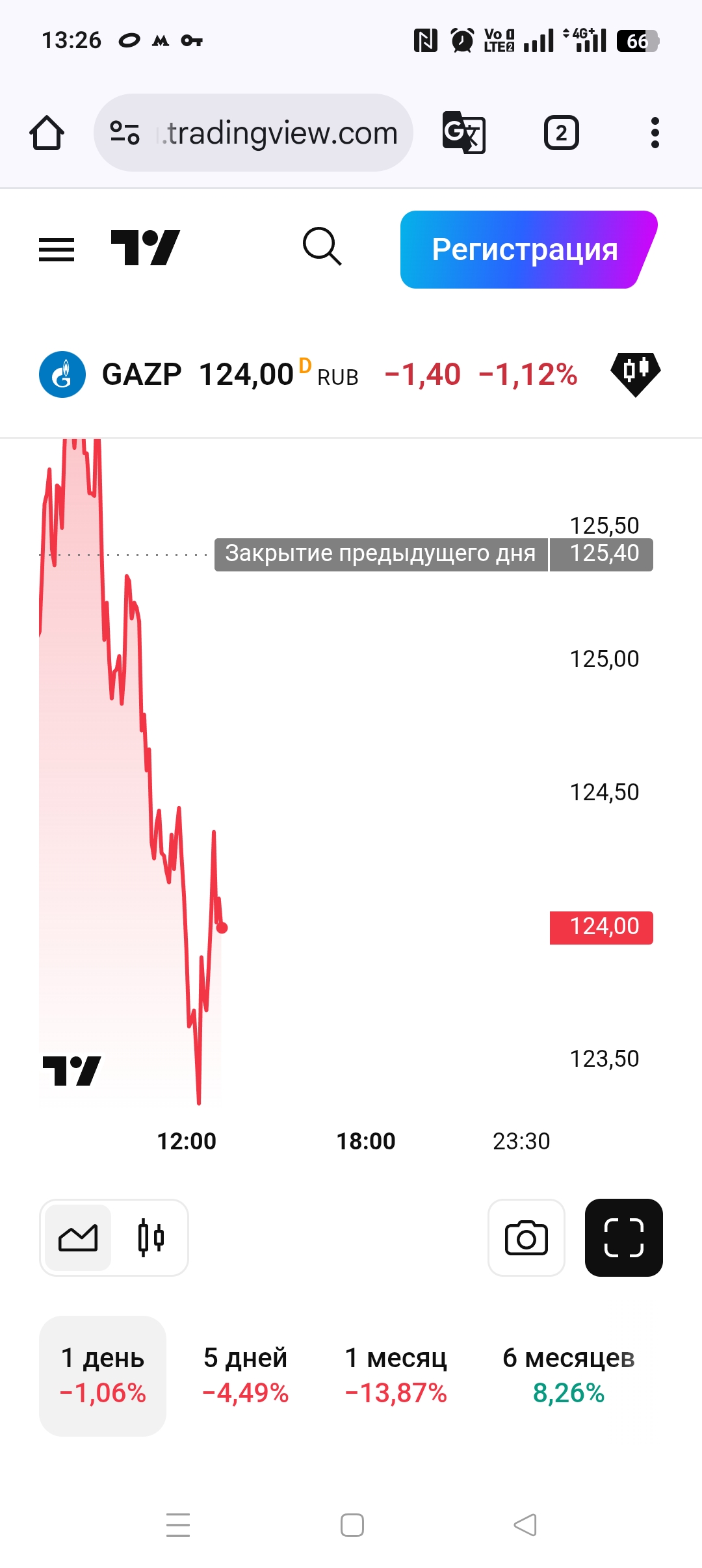This screenshot has height=1568, width=702.
Task: Select the 6 месяцев range
Action: (568, 1375)
